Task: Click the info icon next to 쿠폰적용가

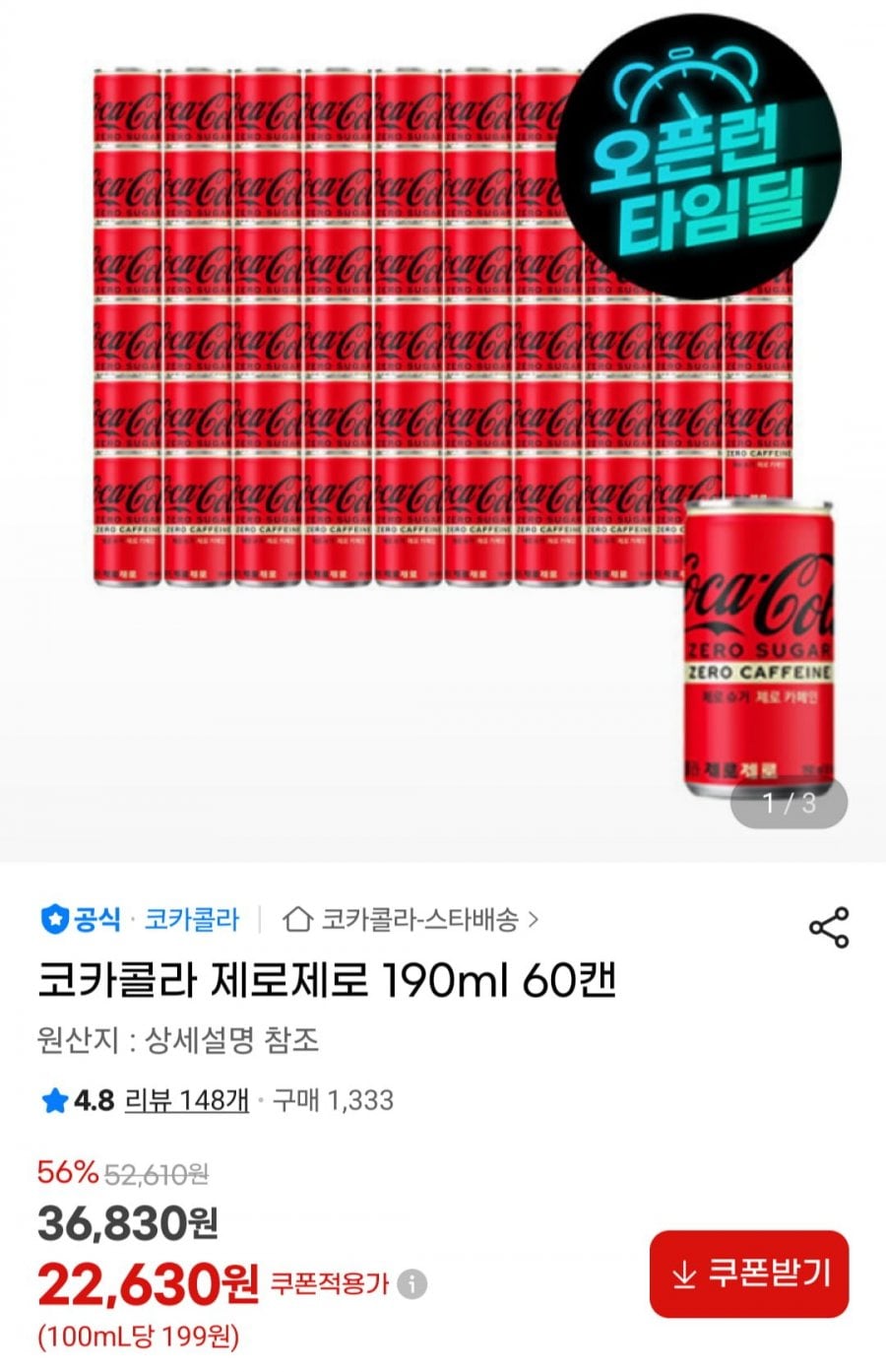Action: (411, 1283)
